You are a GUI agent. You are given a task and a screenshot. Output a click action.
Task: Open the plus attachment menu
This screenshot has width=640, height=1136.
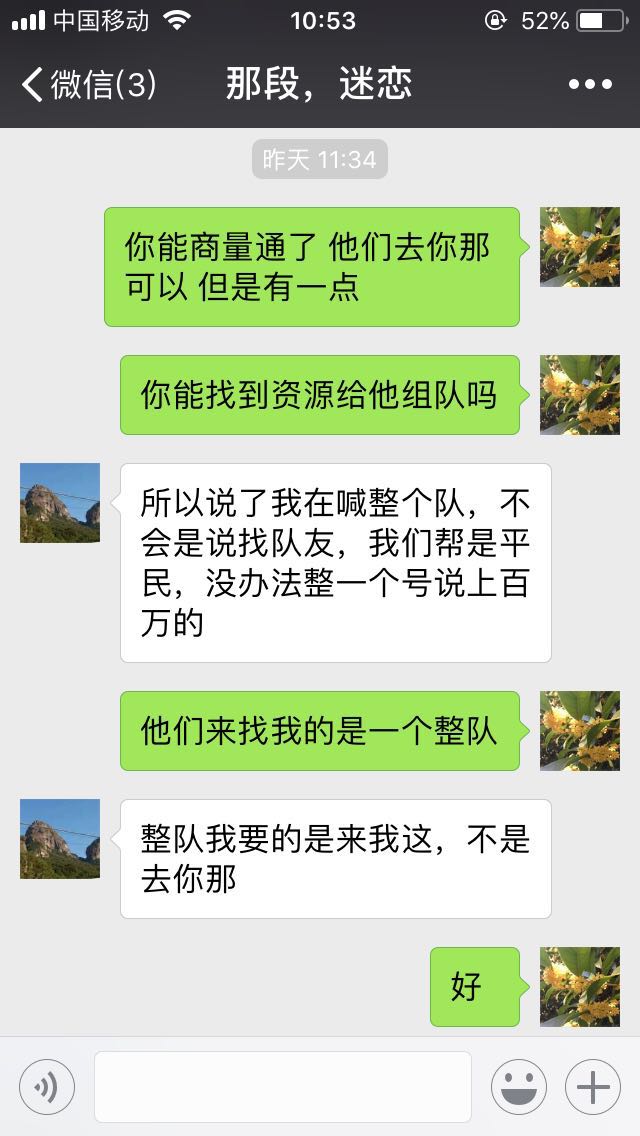pyautogui.click(x=593, y=1087)
